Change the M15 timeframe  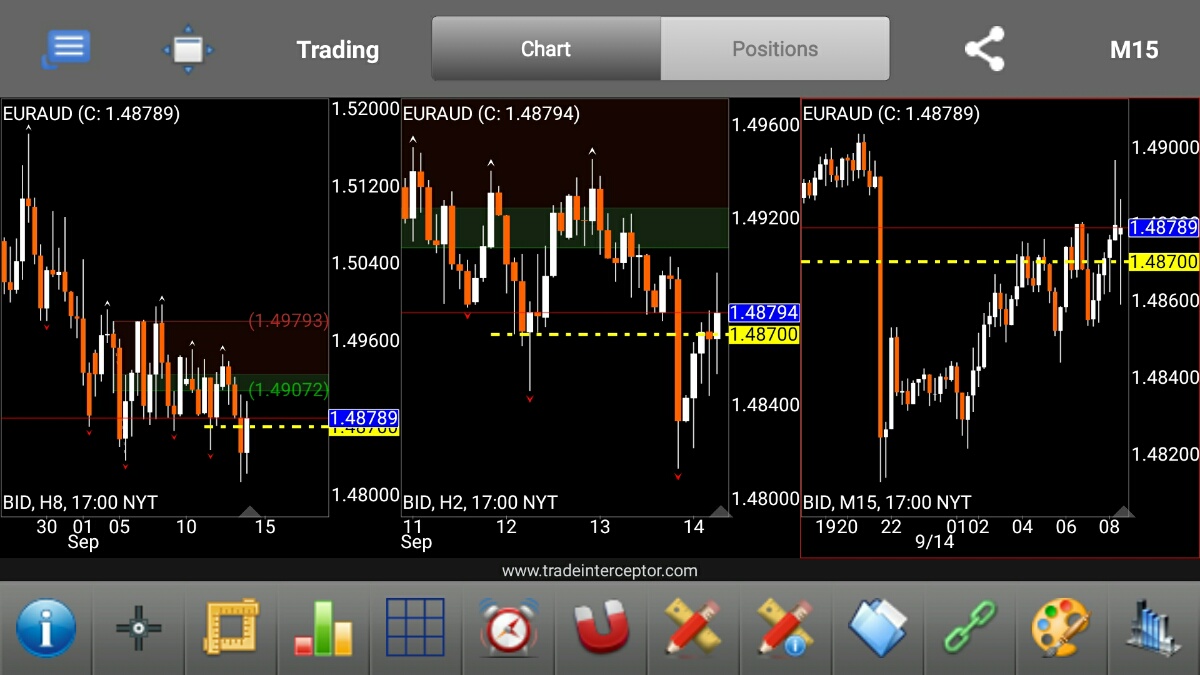1134,49
